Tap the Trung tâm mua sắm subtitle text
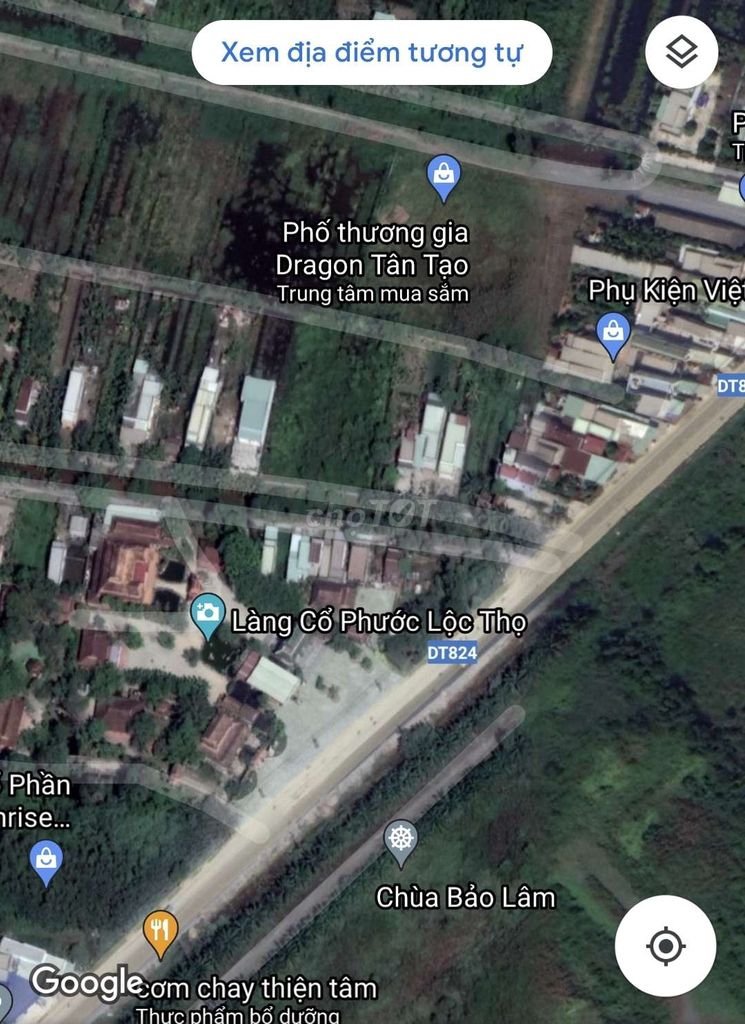Image resolution: width=745 pixels, height=1024 pixels. [373, 294]
